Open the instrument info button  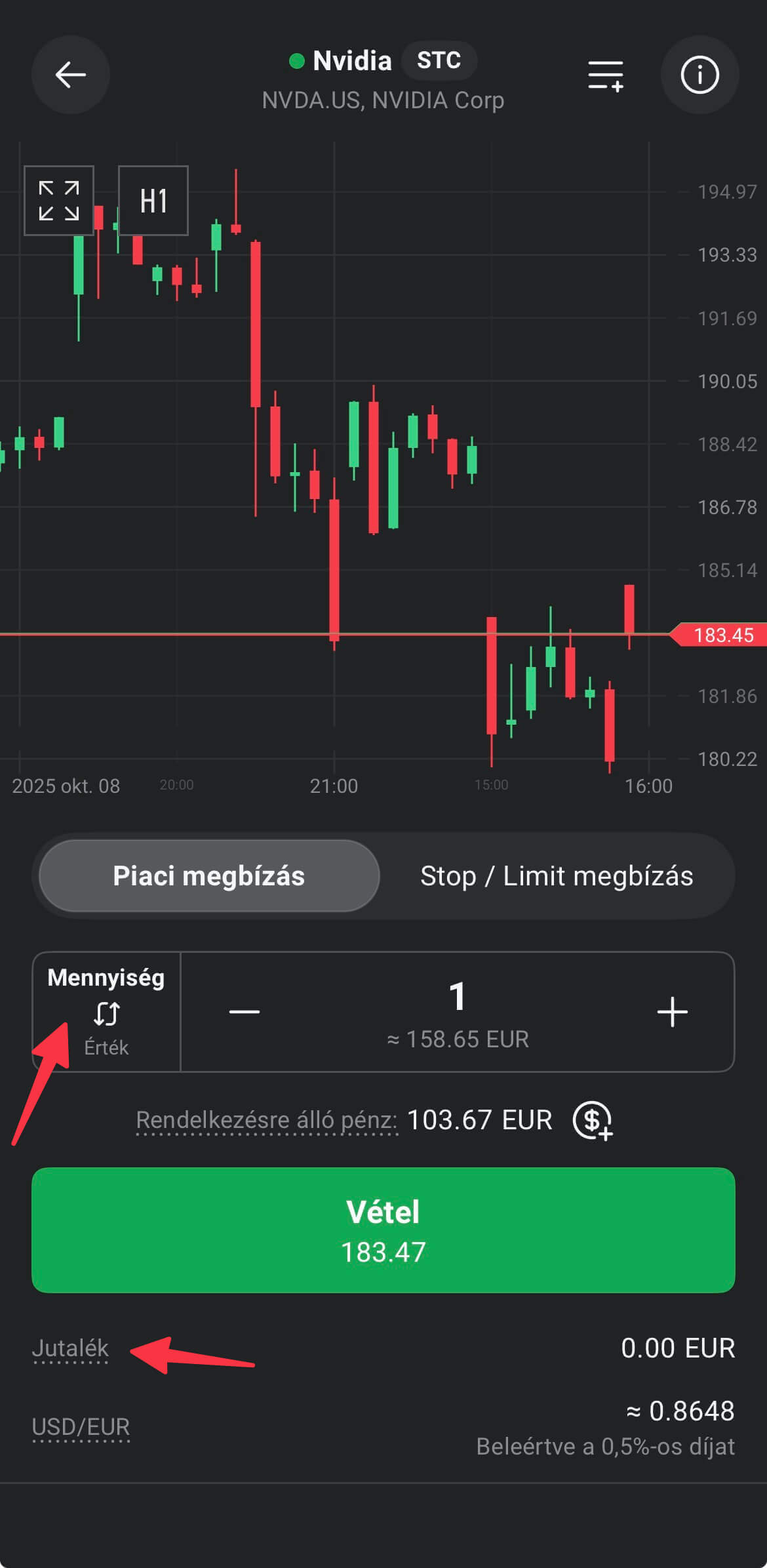point(699,75)
